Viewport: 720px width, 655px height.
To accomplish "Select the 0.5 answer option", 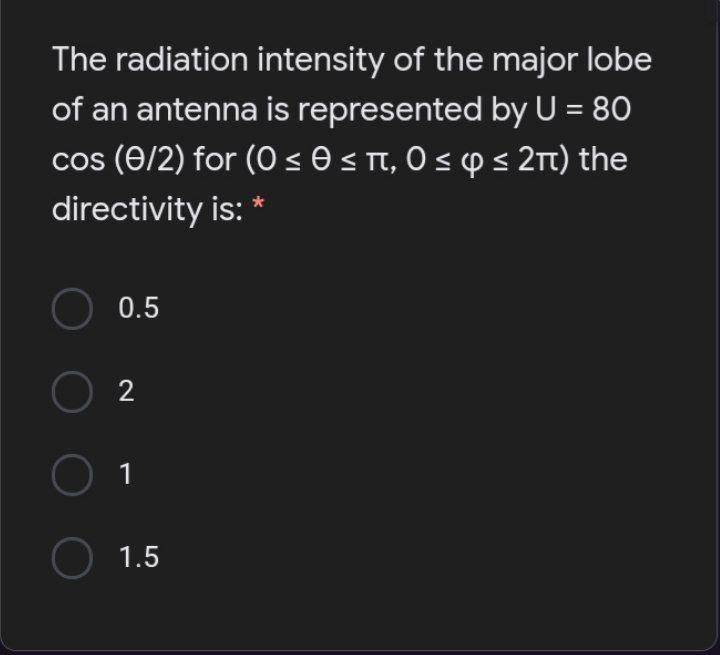I will tap(72, 309).
